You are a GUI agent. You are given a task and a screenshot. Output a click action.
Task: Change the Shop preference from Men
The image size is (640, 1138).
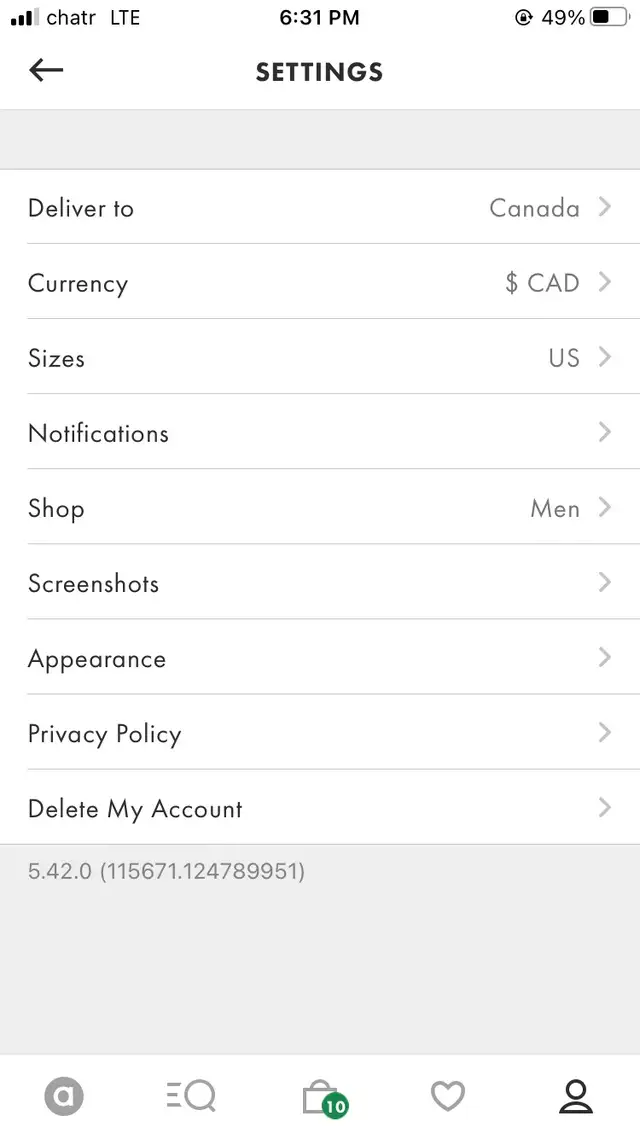(x=320, y=508)
